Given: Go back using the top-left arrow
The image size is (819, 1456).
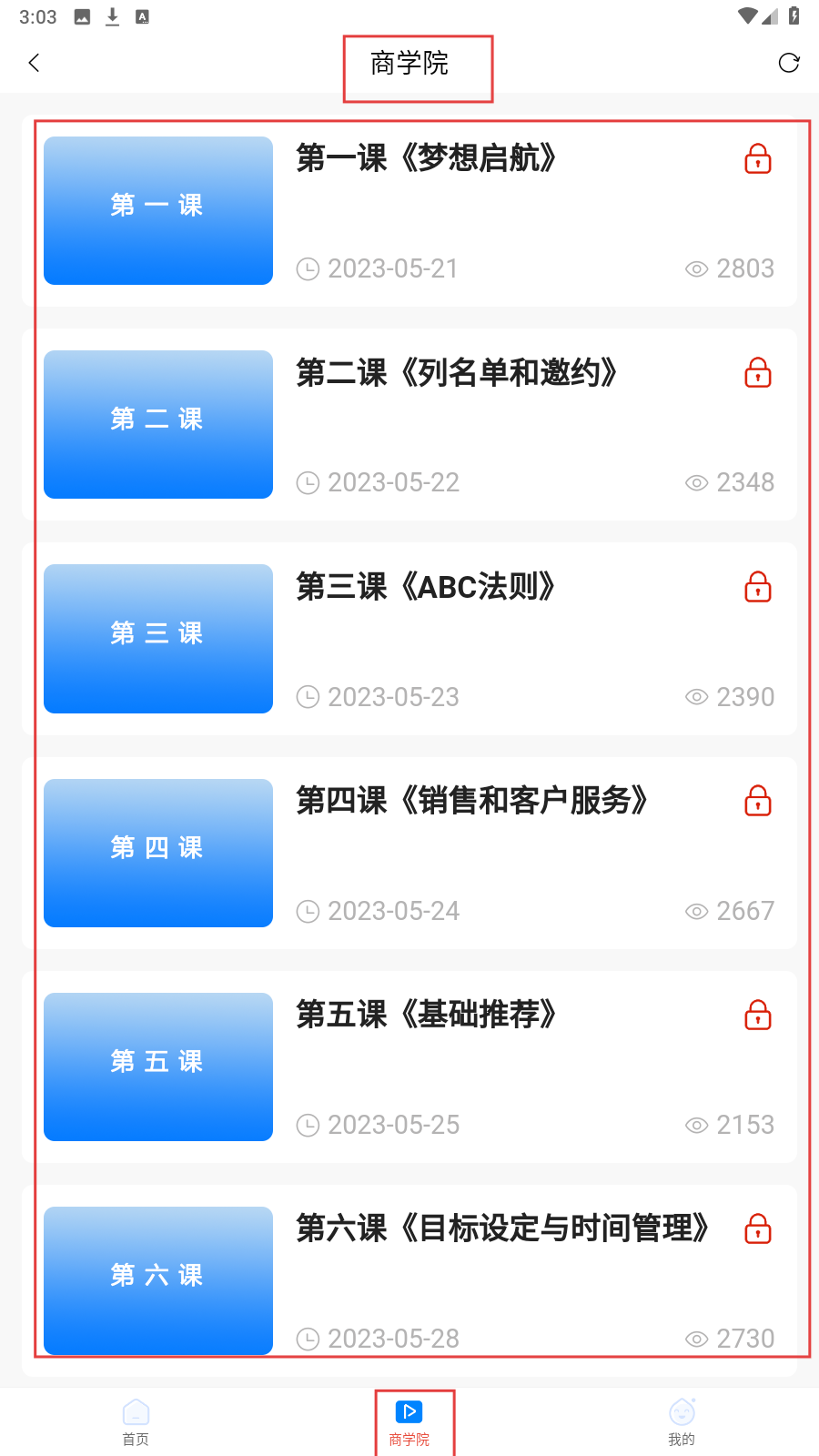Looking at the screenshot, I should (x=35, y=63).
